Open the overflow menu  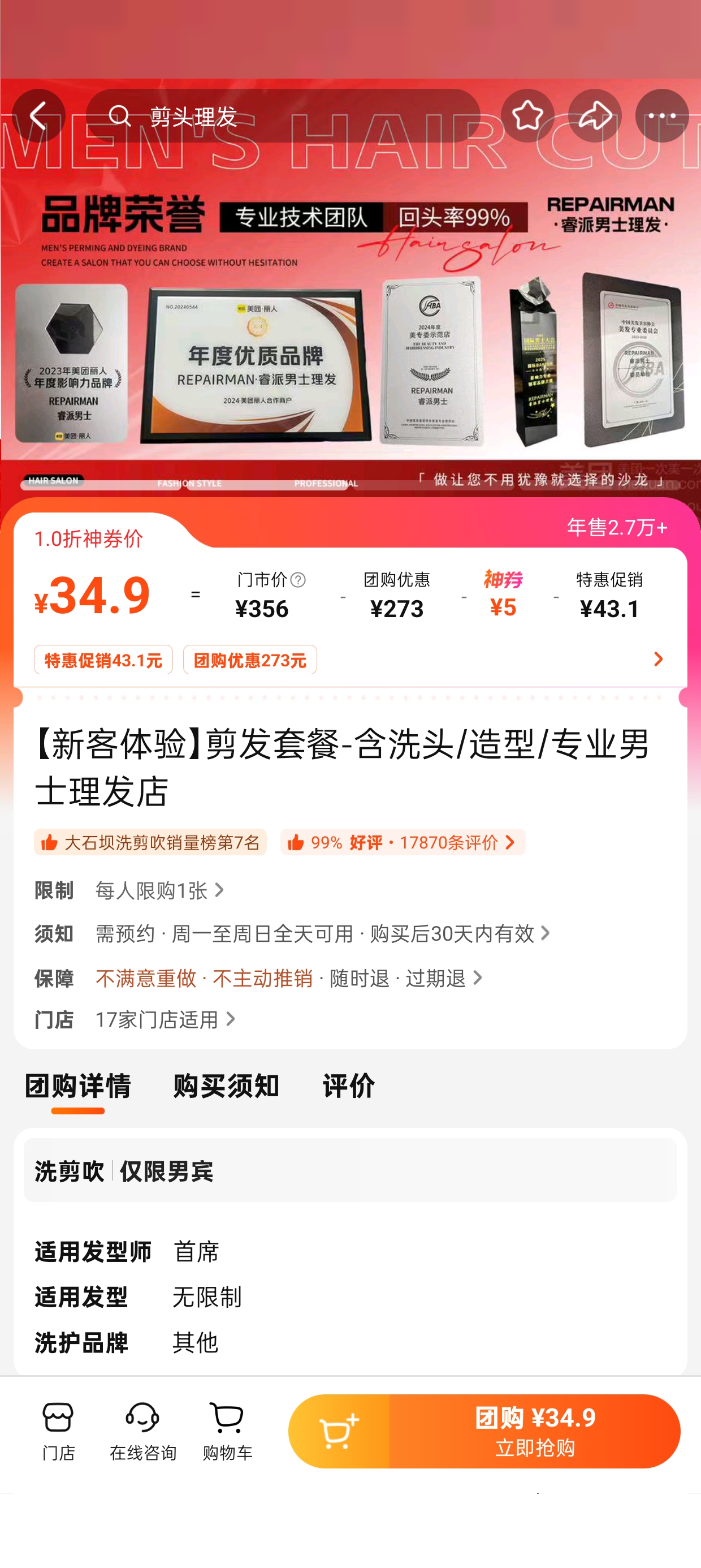coord(661,115)
